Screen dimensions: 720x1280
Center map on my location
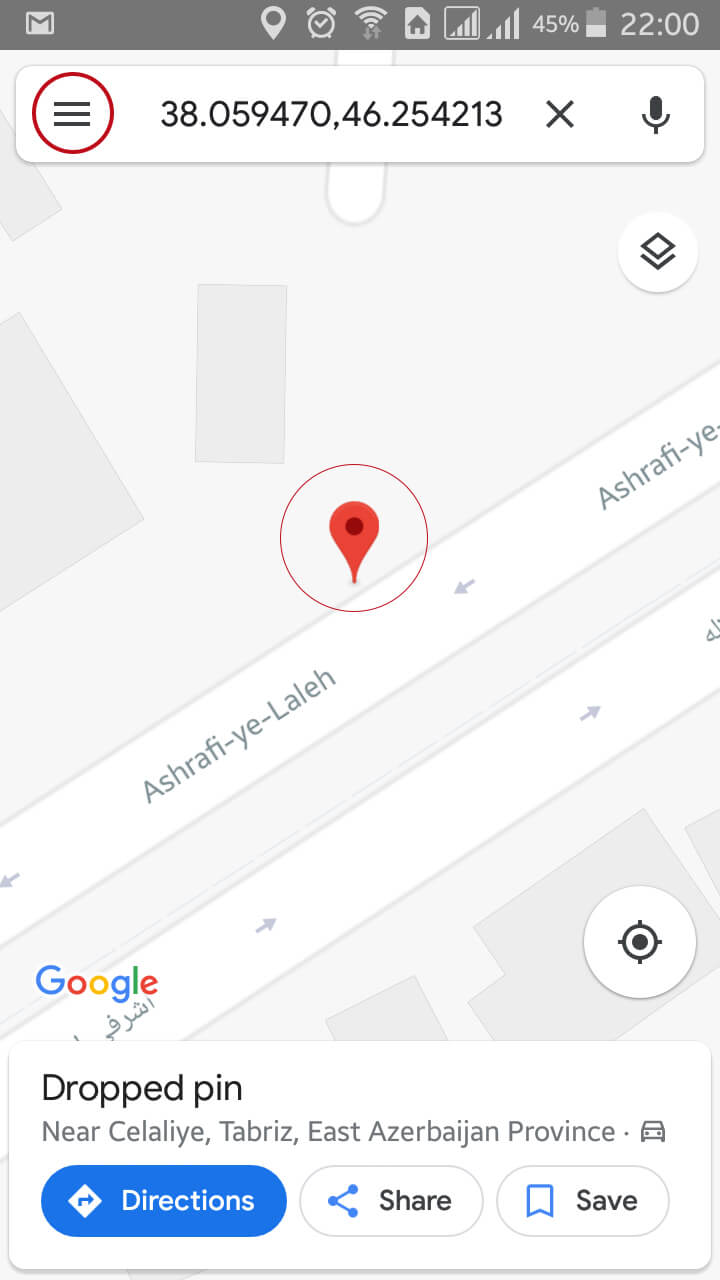pos(639,942)
